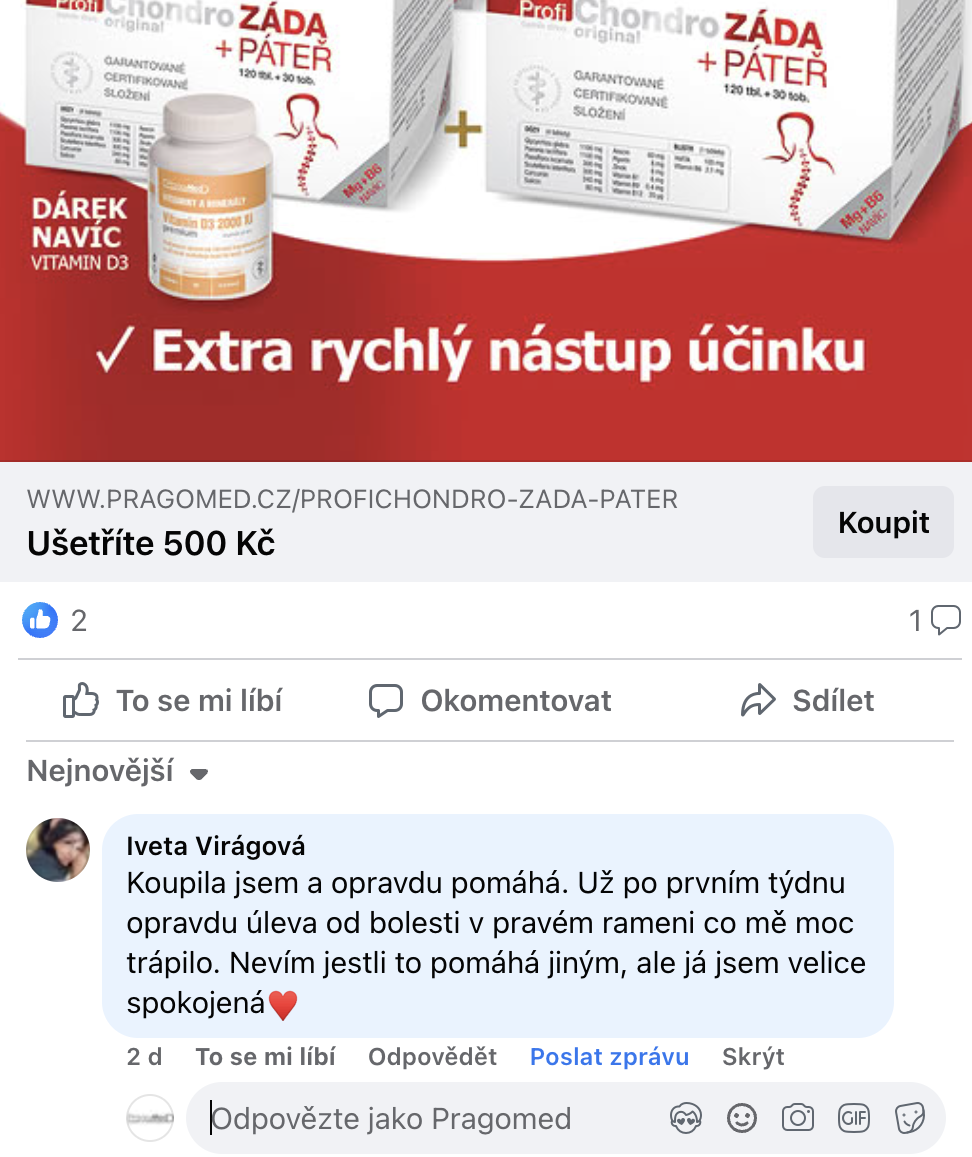Like Iveta Virágová's comment
This screenshot has height=1157, width=972.
265,1057
